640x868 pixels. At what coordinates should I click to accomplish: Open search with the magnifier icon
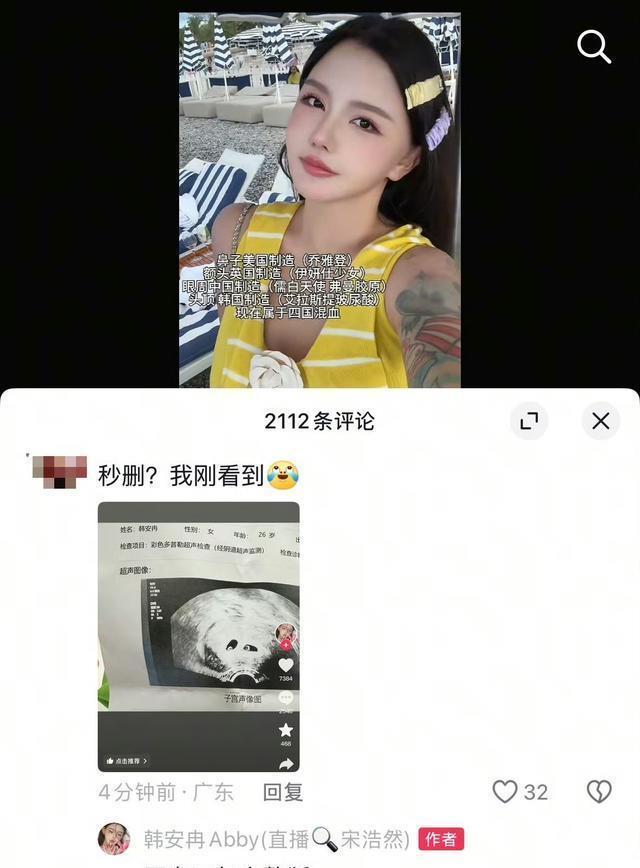click(594, 46)
